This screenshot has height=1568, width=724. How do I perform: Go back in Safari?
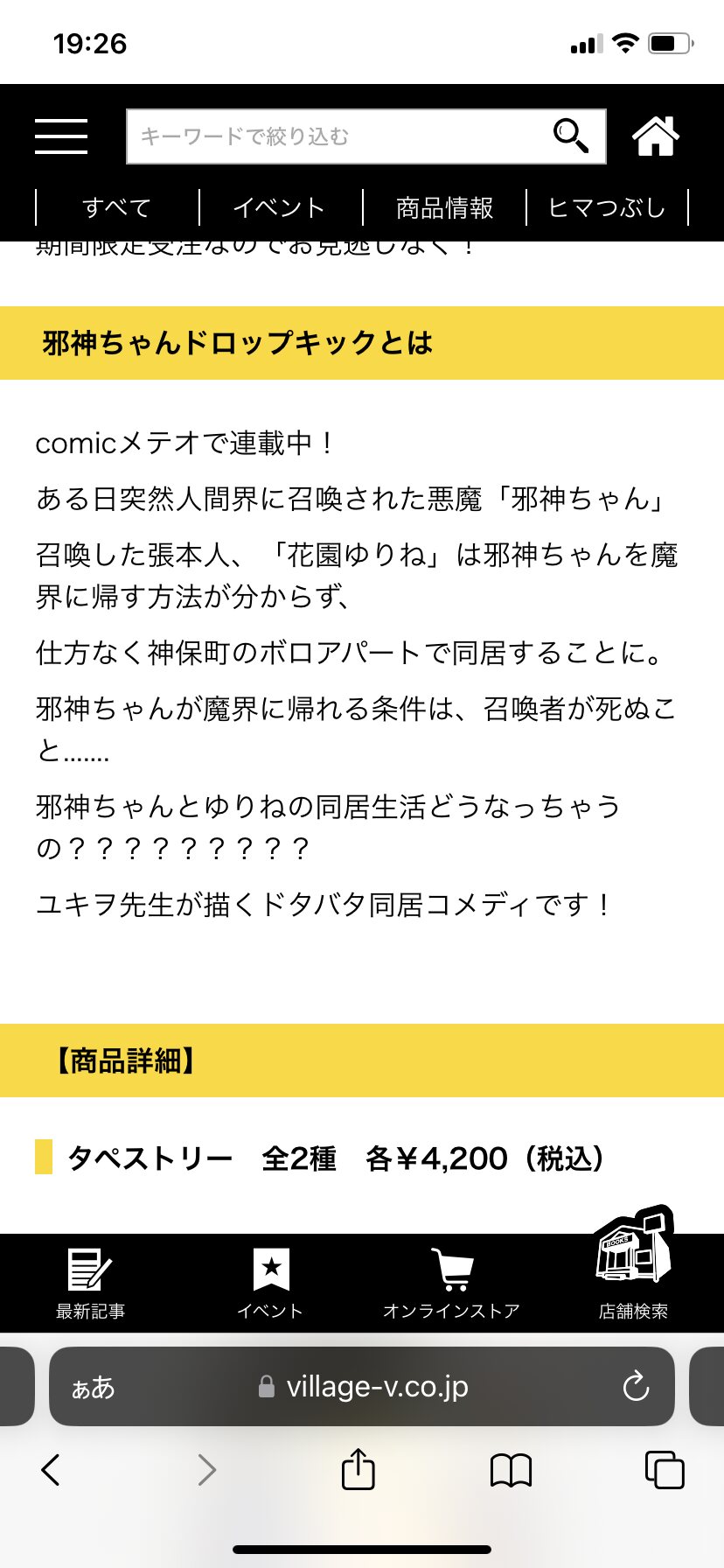[51, 1470]
